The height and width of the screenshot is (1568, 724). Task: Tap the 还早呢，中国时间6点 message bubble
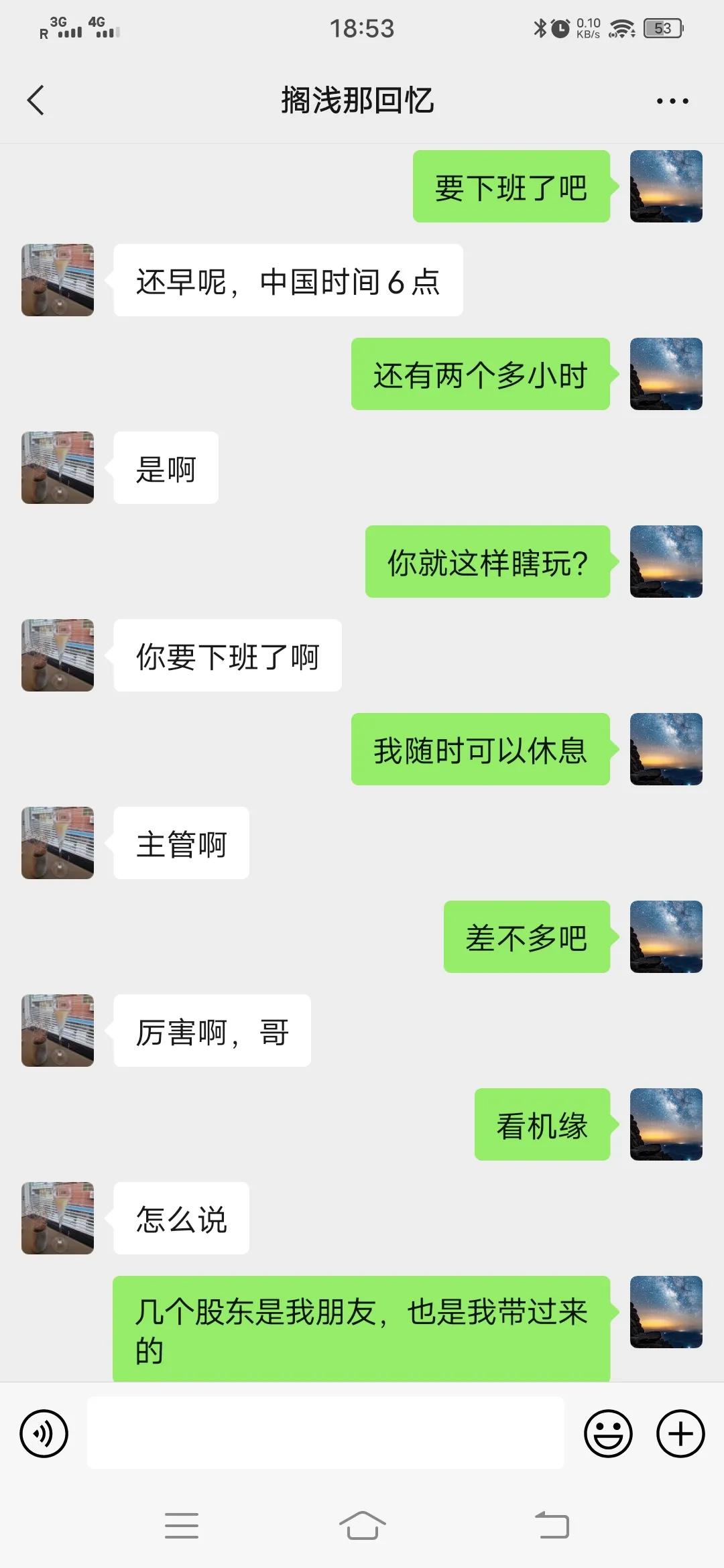pyautogui.click(x=288, y=281)
